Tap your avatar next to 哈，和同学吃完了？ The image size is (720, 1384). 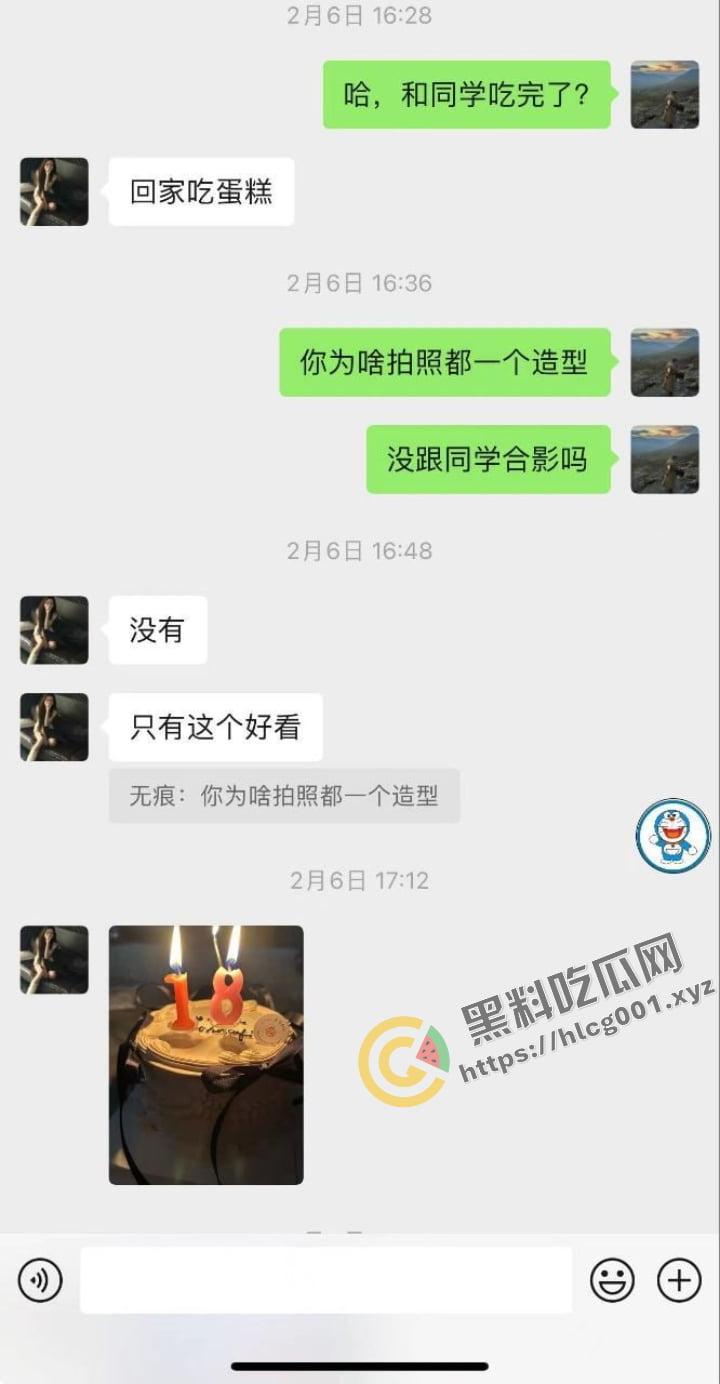click(664, 95)
